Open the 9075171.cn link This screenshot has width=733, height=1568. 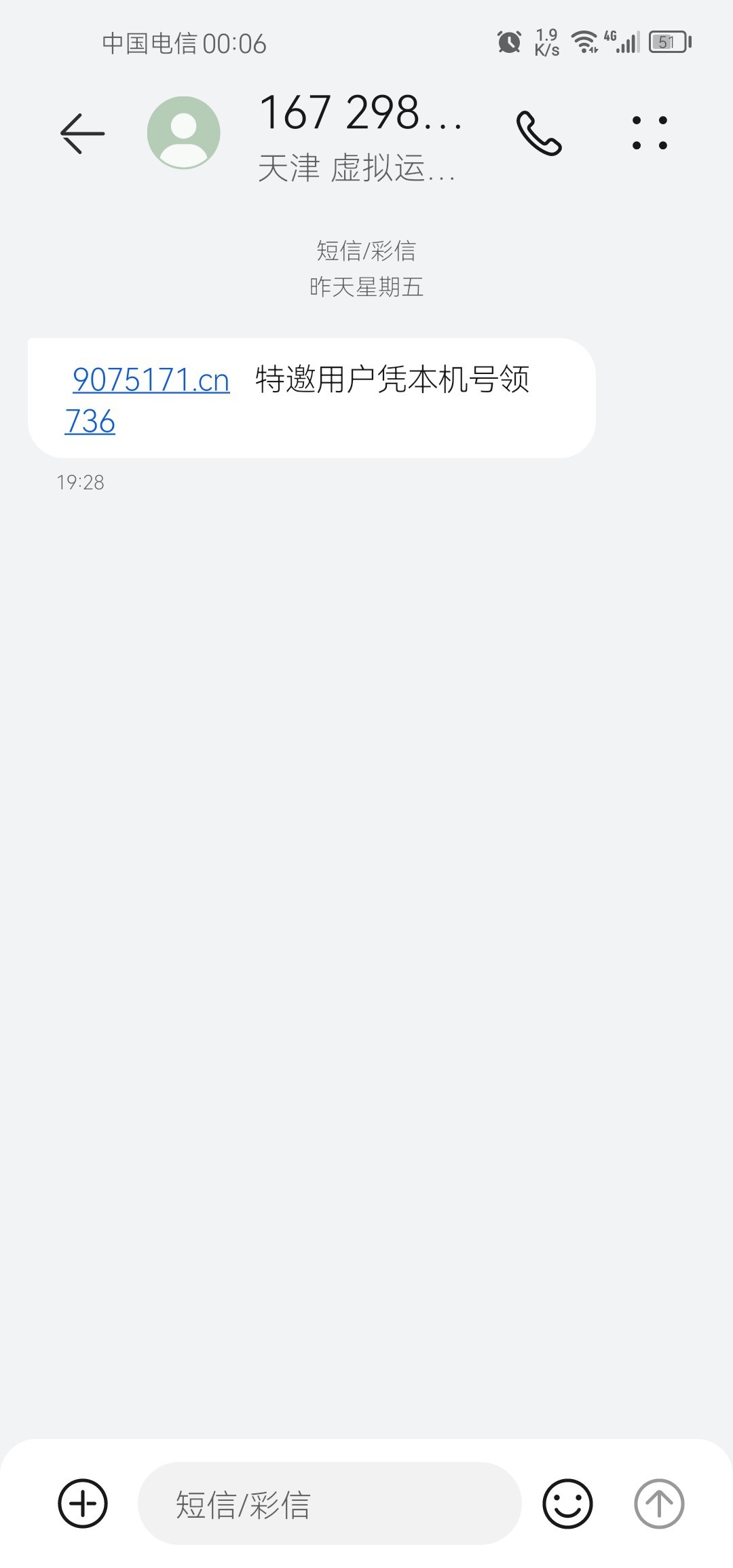[151, 380]
